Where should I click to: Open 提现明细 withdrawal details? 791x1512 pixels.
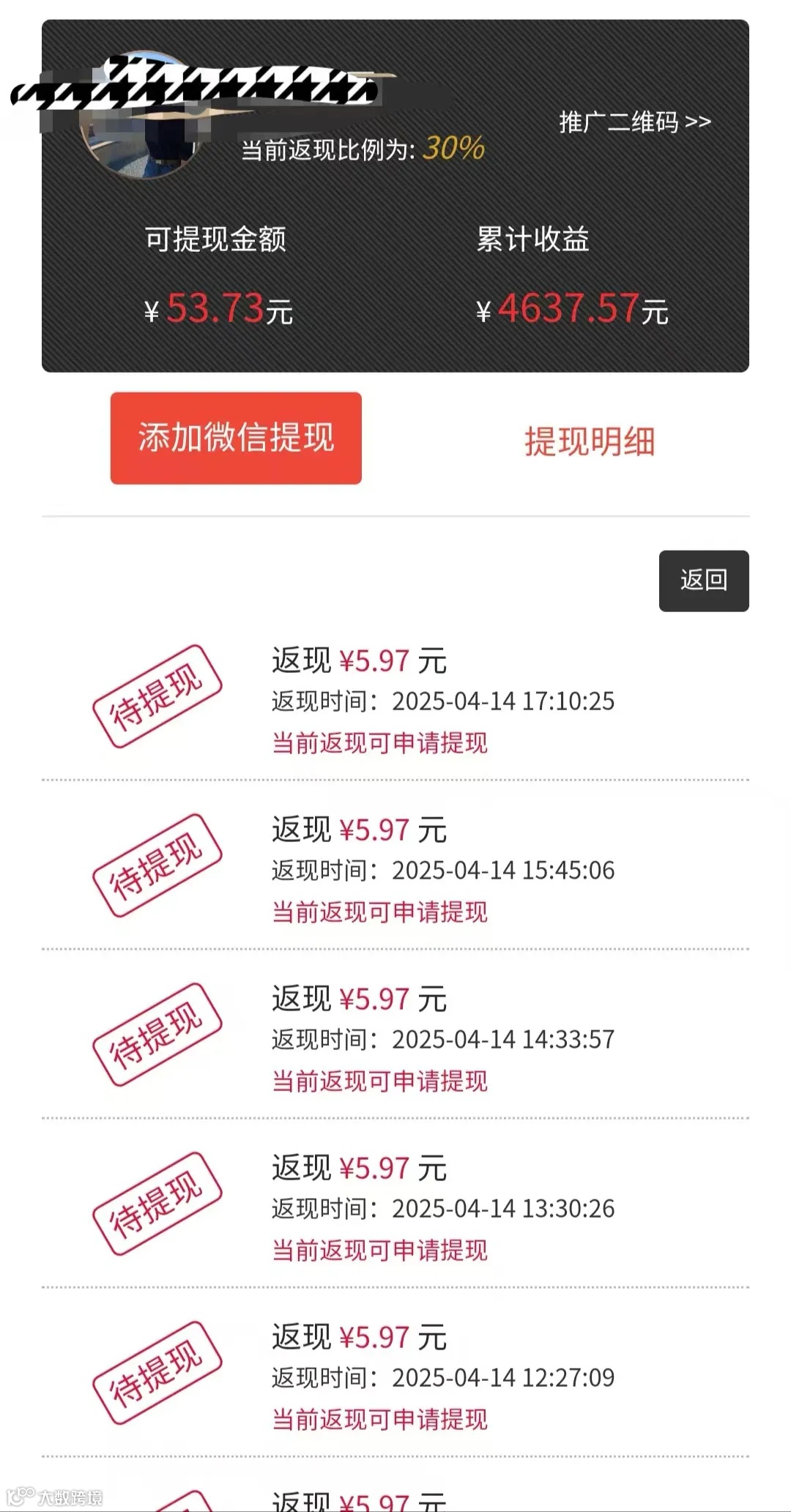(x=590, y=441)
